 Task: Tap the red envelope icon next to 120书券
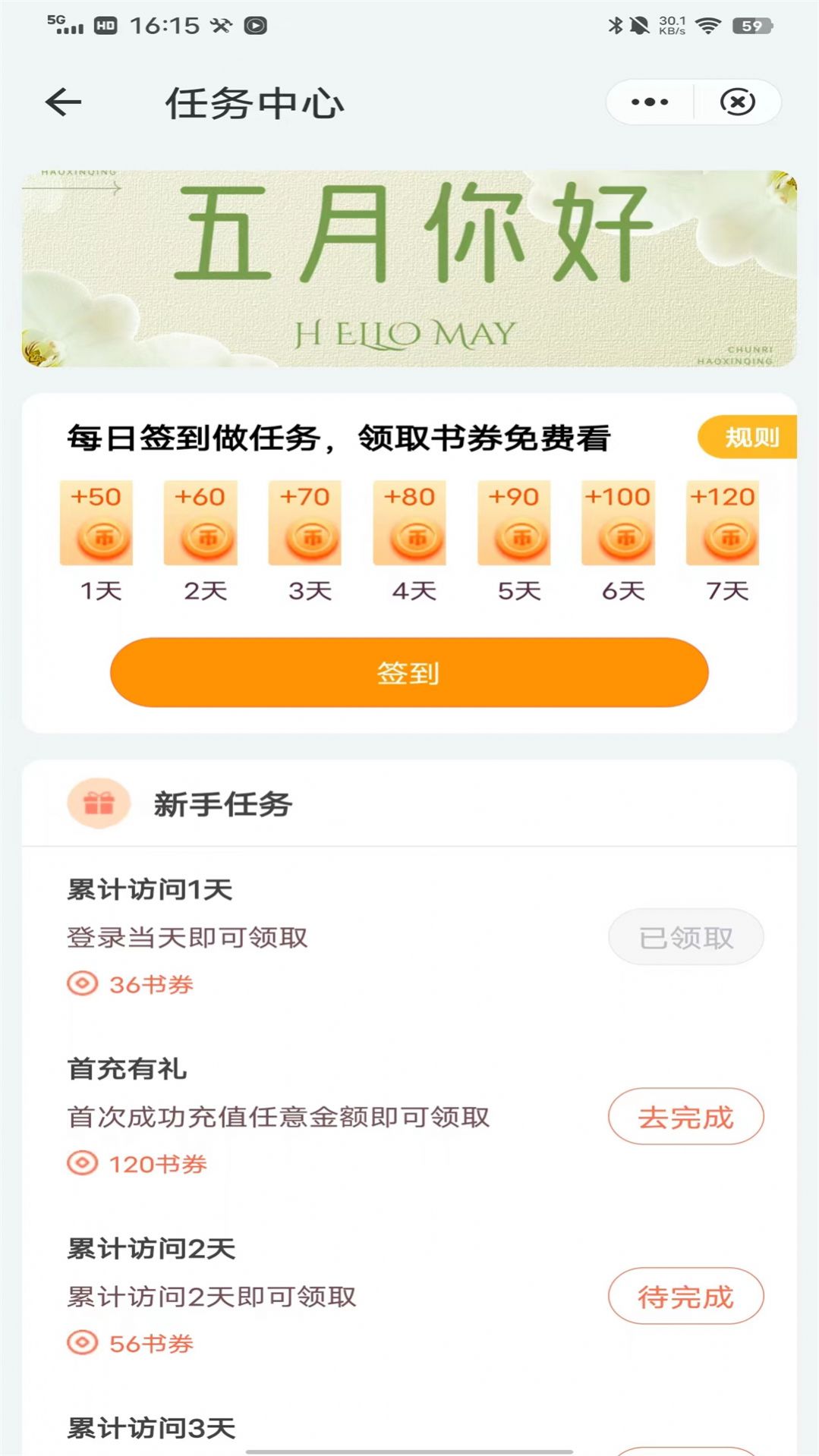(x=83, y=1162)
